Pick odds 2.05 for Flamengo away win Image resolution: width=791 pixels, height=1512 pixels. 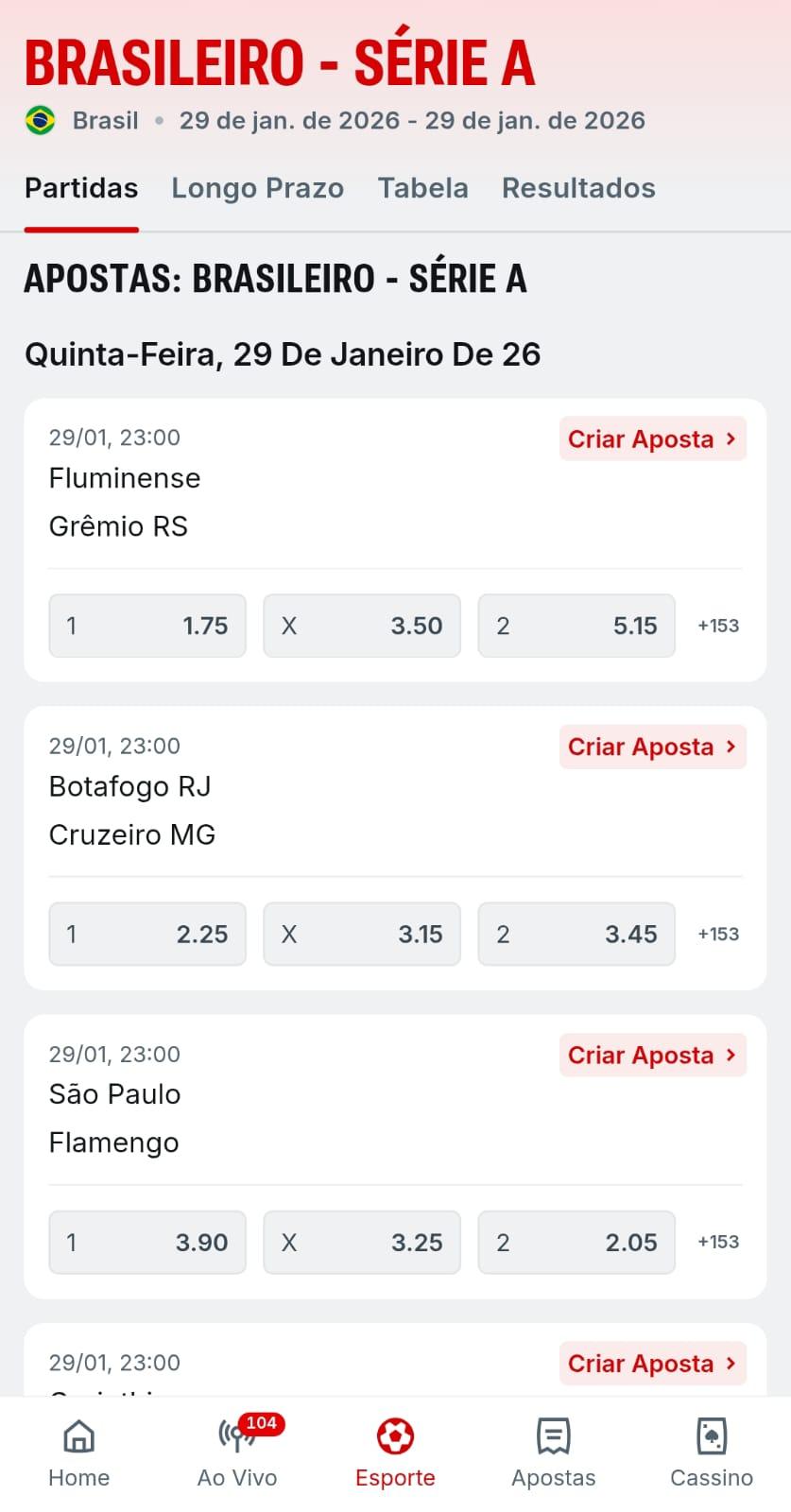click(576, 1242)
